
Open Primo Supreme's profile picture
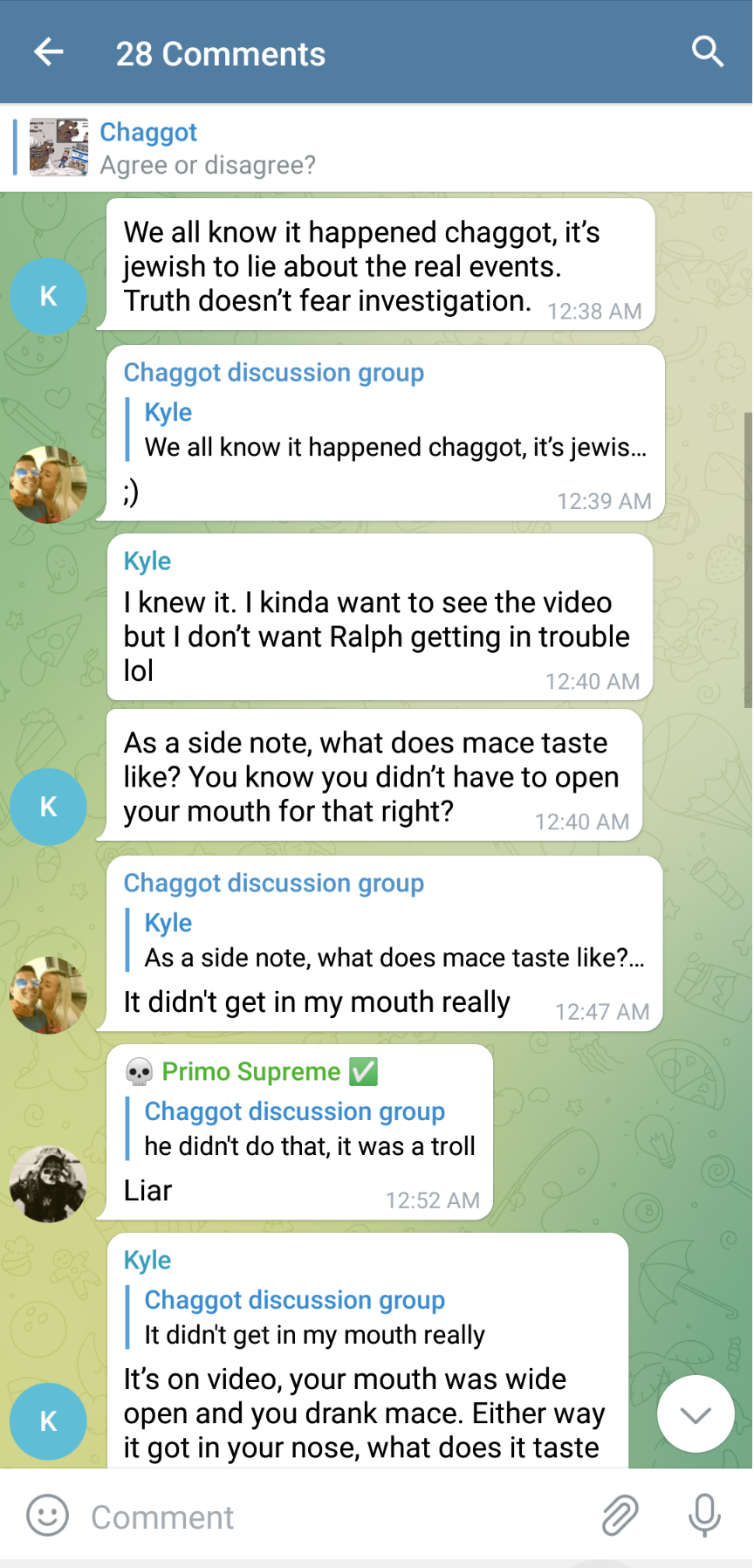click(x=48, y=1184)
